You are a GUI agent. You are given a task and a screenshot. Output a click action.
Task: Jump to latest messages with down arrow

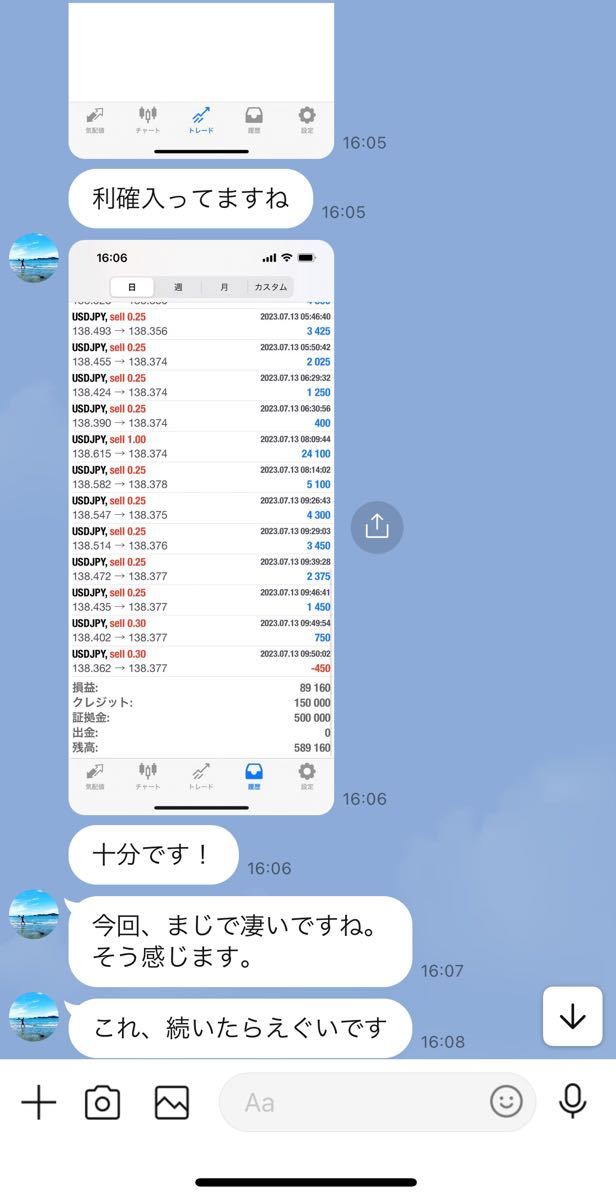coord(572,1017)
